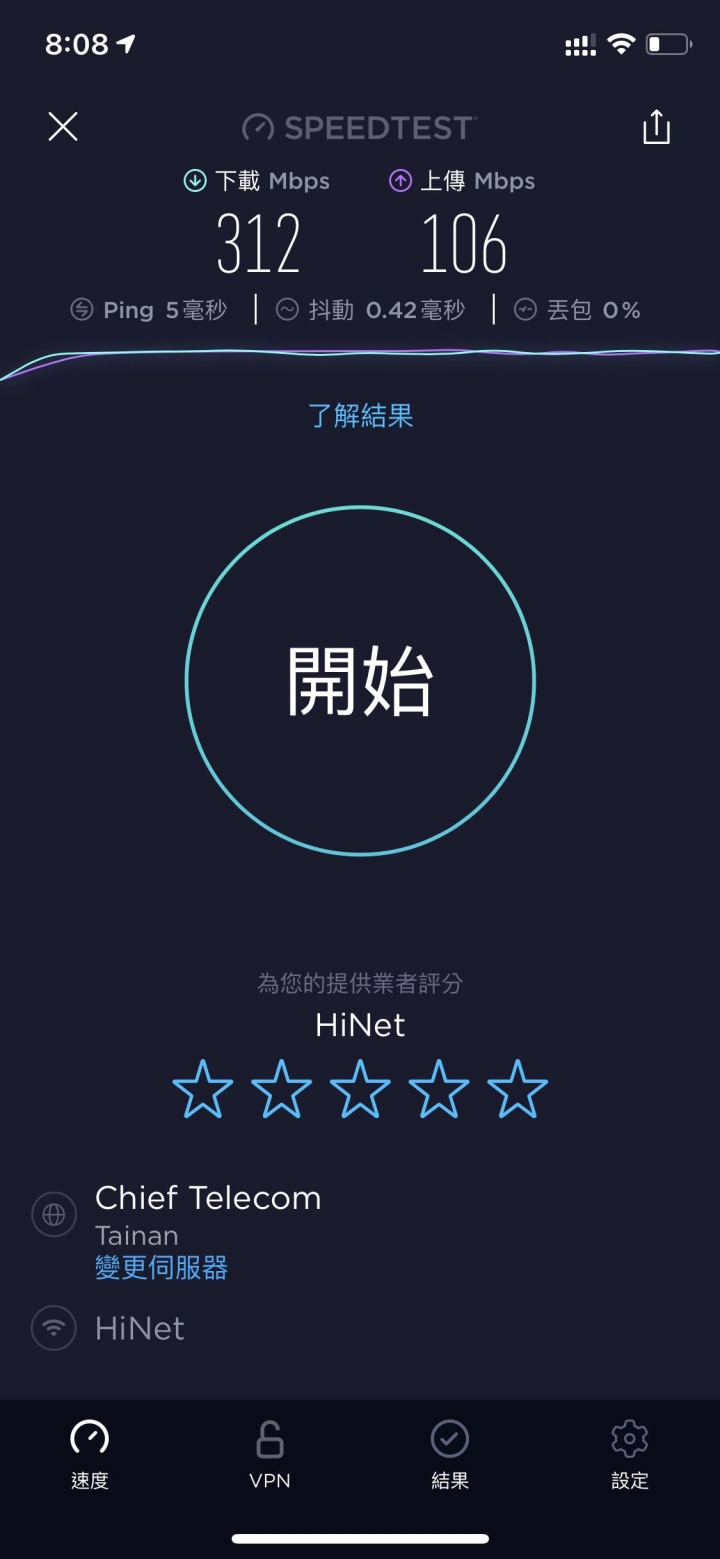720x1559 pixels.
Task: Open the 設定 settings tab
Action: 630,1454
